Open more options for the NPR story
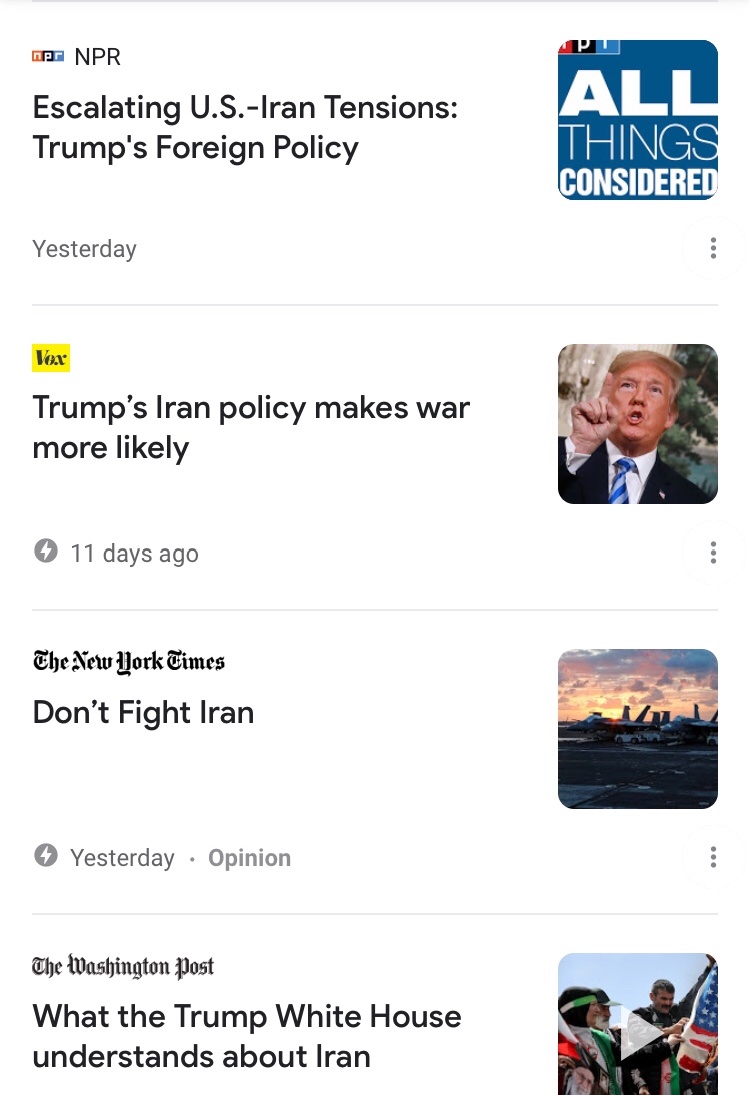The width and height of the screenshot is (750, 1095). [713, 248]
